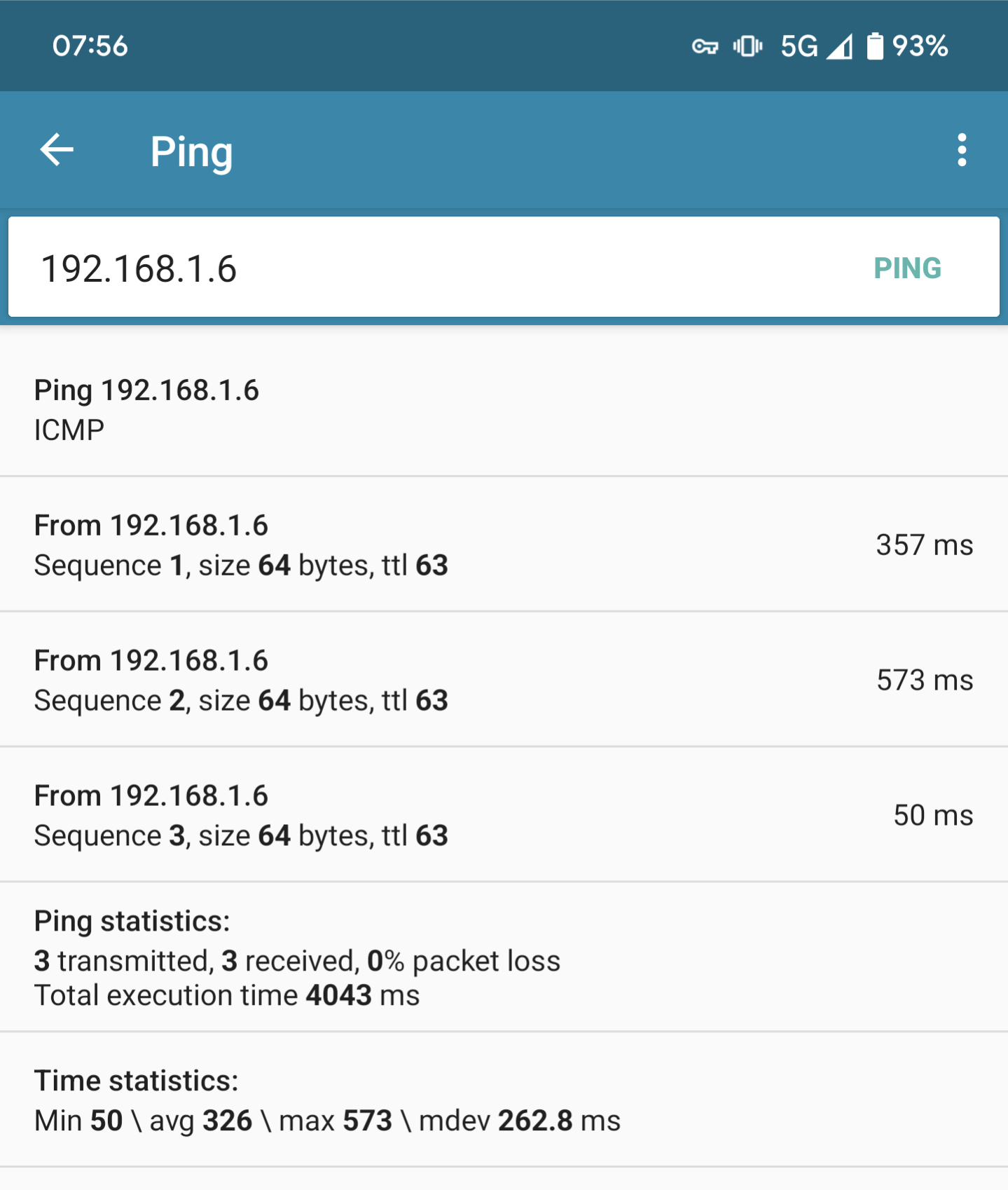Tap the clock showing 07:56
Viewport: 1008px width, 1190px height.
(89, 46)
